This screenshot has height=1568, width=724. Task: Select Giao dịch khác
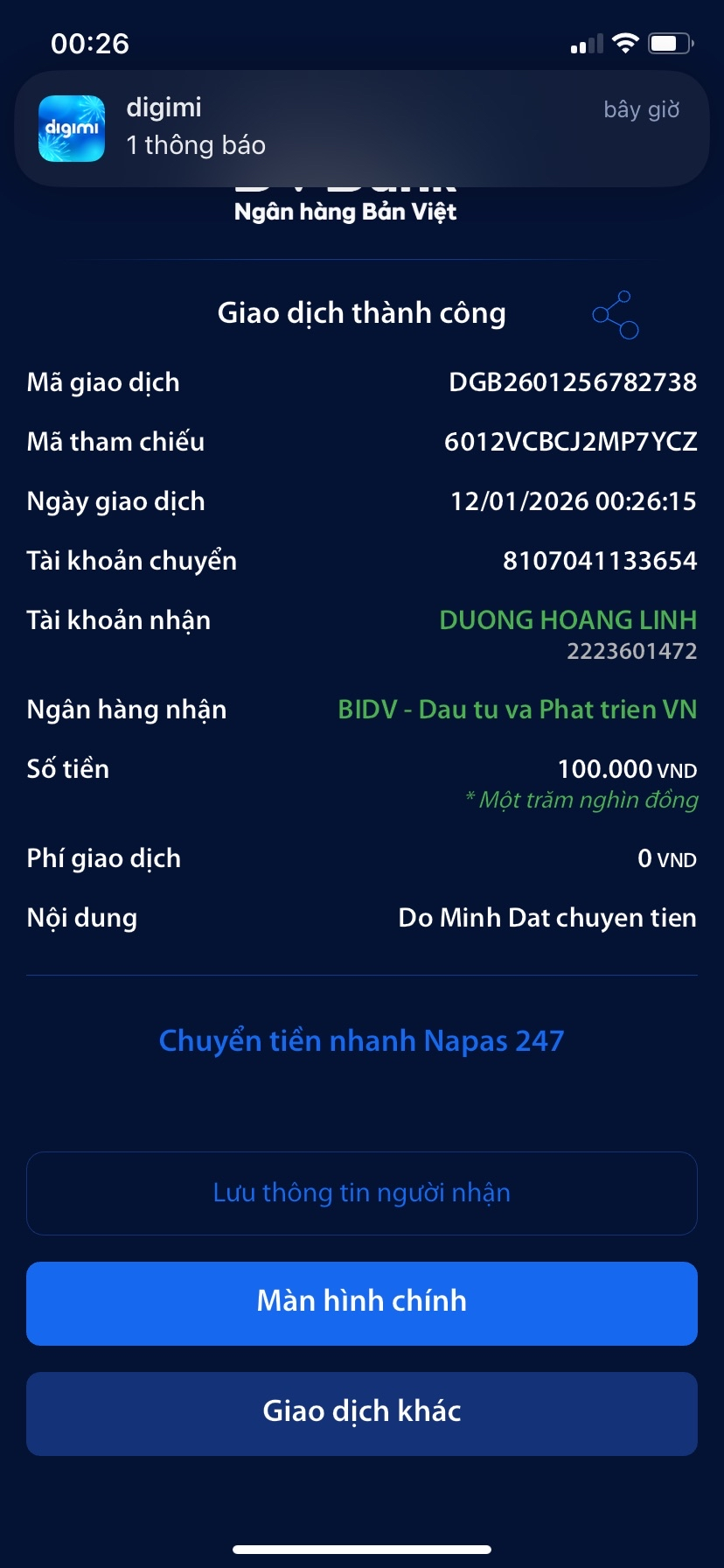click(x=361, y=1413)
